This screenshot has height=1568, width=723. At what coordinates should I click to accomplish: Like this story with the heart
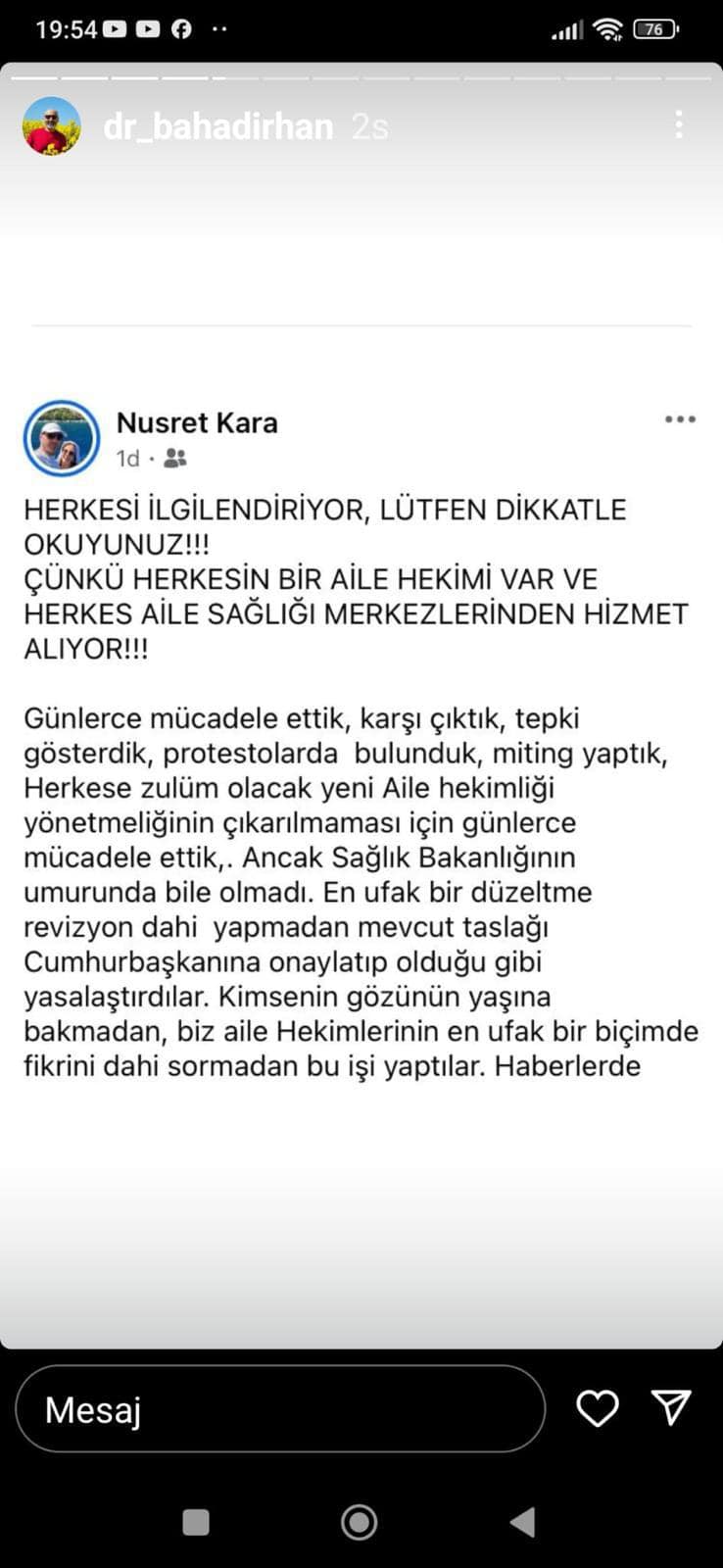(x=597, y=1408)
